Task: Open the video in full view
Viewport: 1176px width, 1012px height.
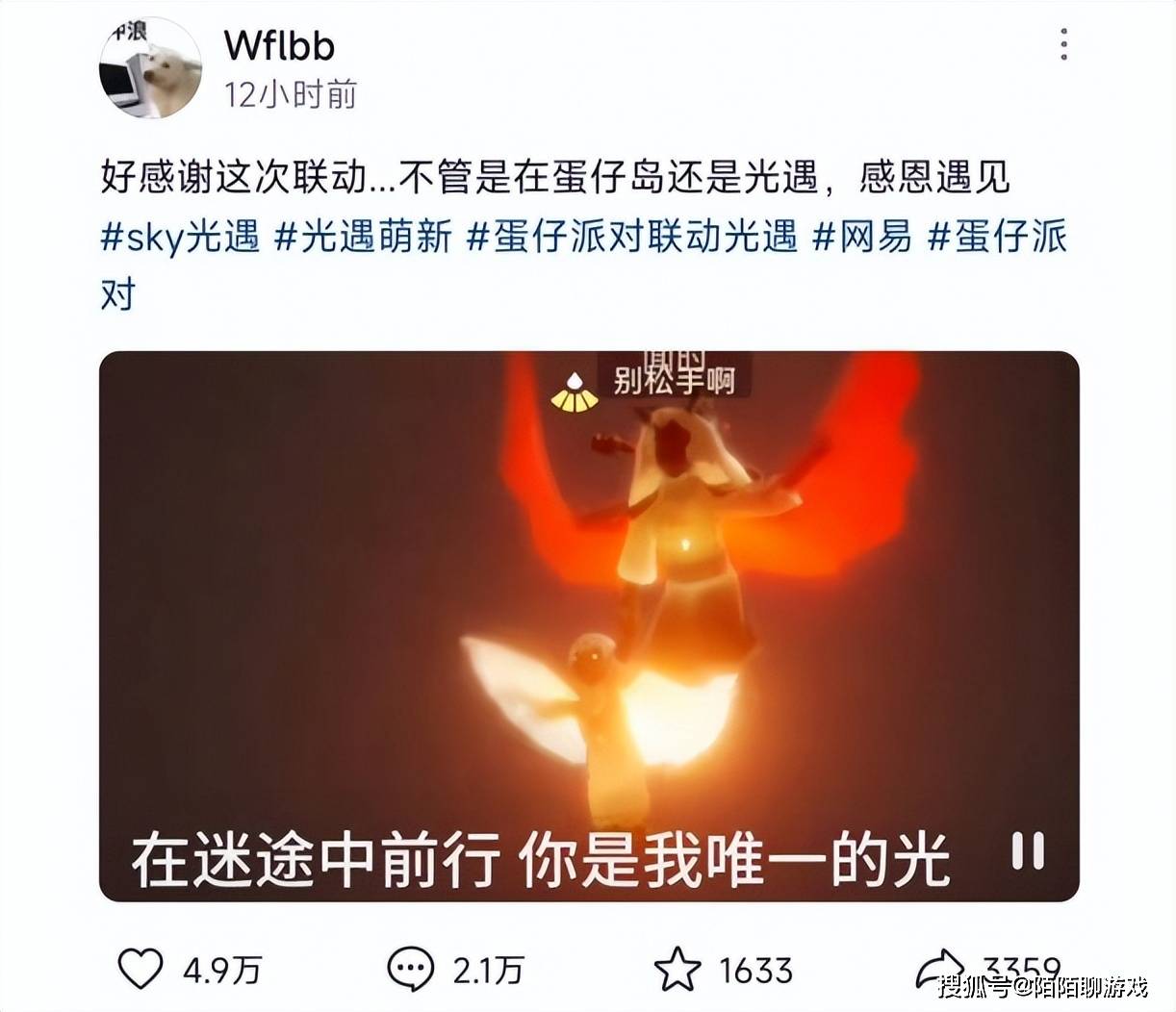Action: point(589,596)
